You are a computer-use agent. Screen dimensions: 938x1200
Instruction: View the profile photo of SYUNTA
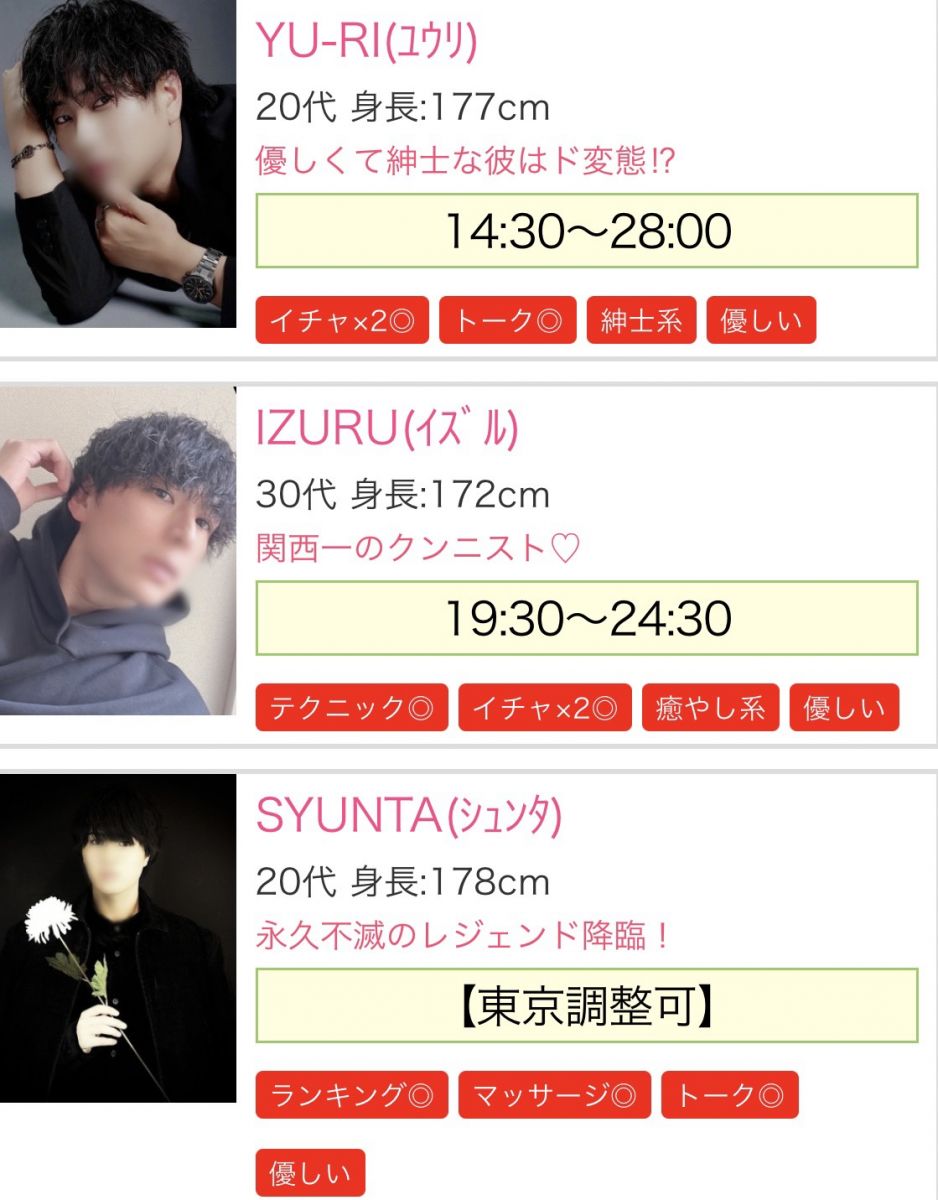[118, 938]
